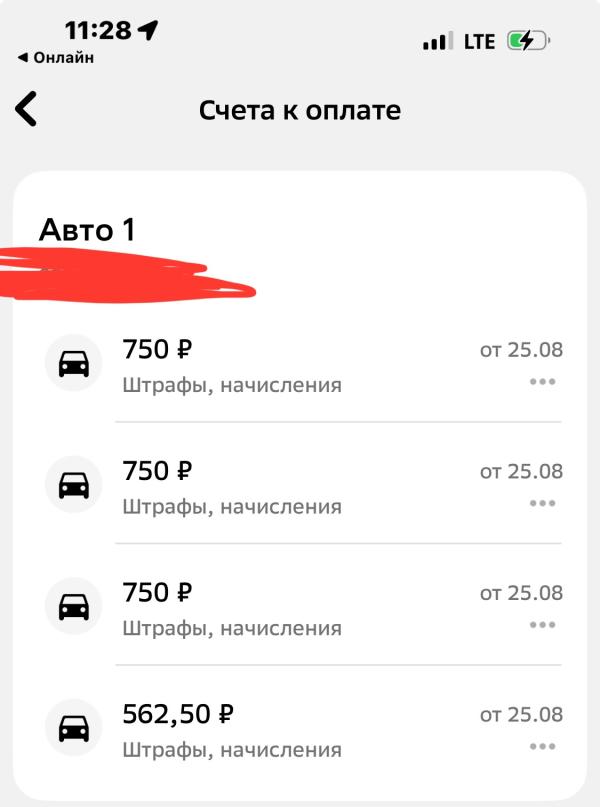Open more options for 562,50 ₽ fine

pos(542,746)
